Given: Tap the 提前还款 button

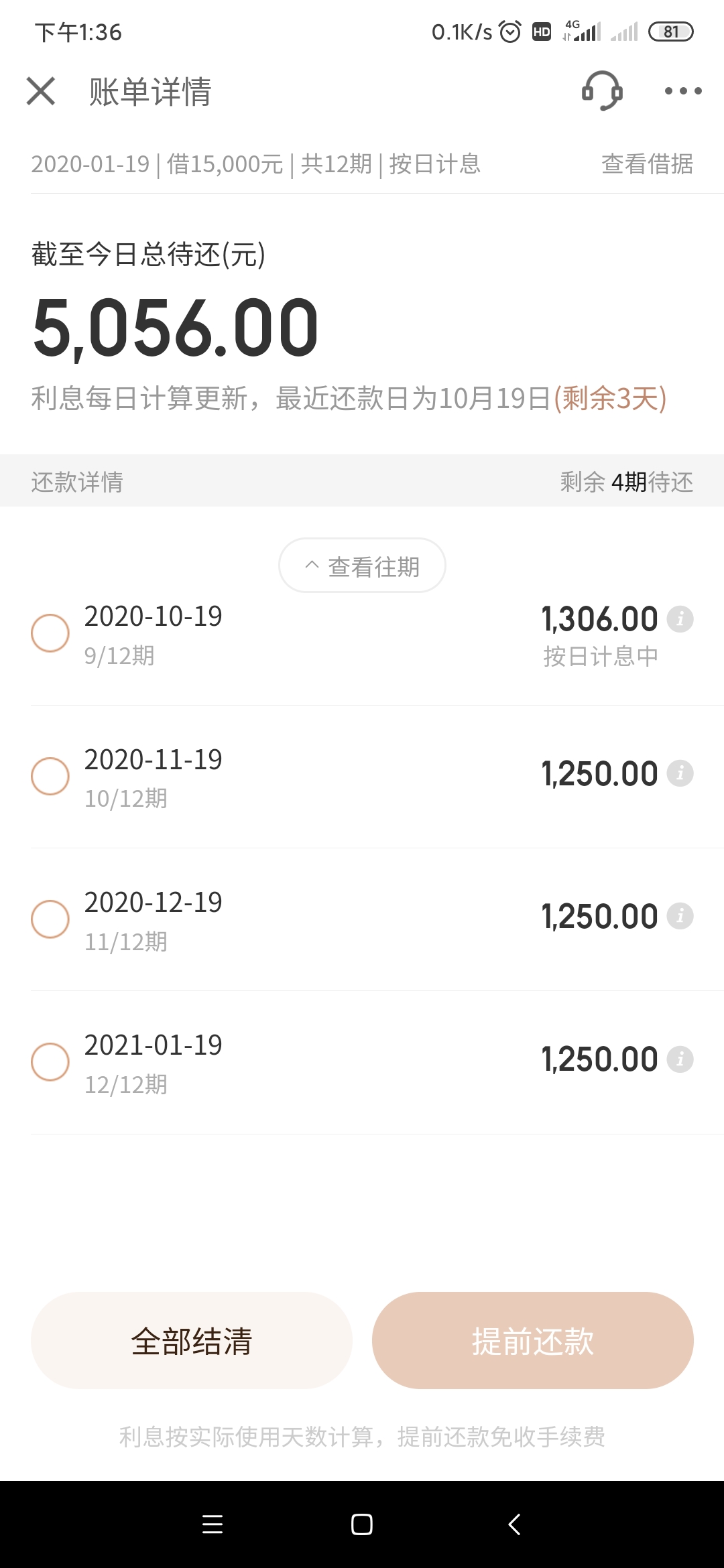Looking at the screenshot, I should click(x=533, y=1341).
